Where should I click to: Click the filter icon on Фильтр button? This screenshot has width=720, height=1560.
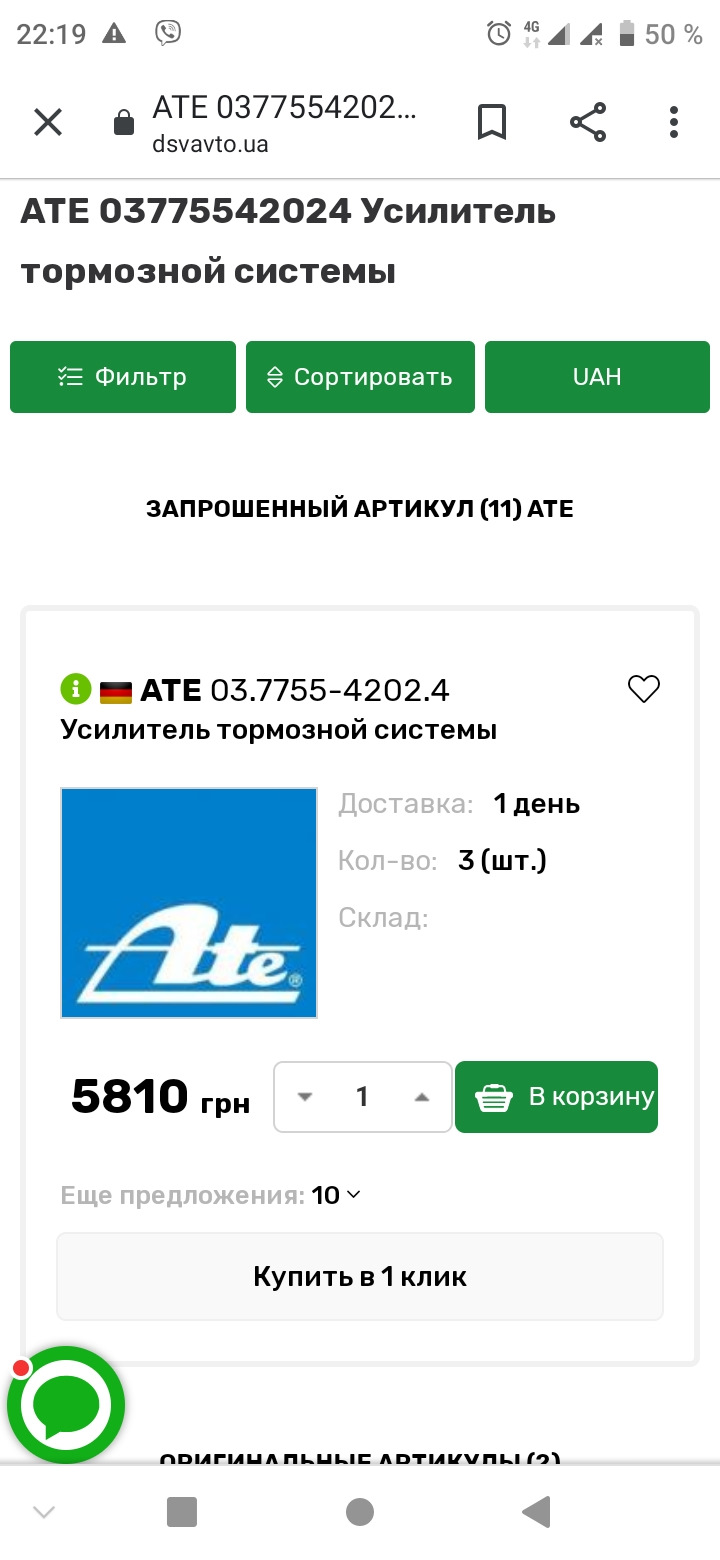pyautogui.click(x=70, y=376)
